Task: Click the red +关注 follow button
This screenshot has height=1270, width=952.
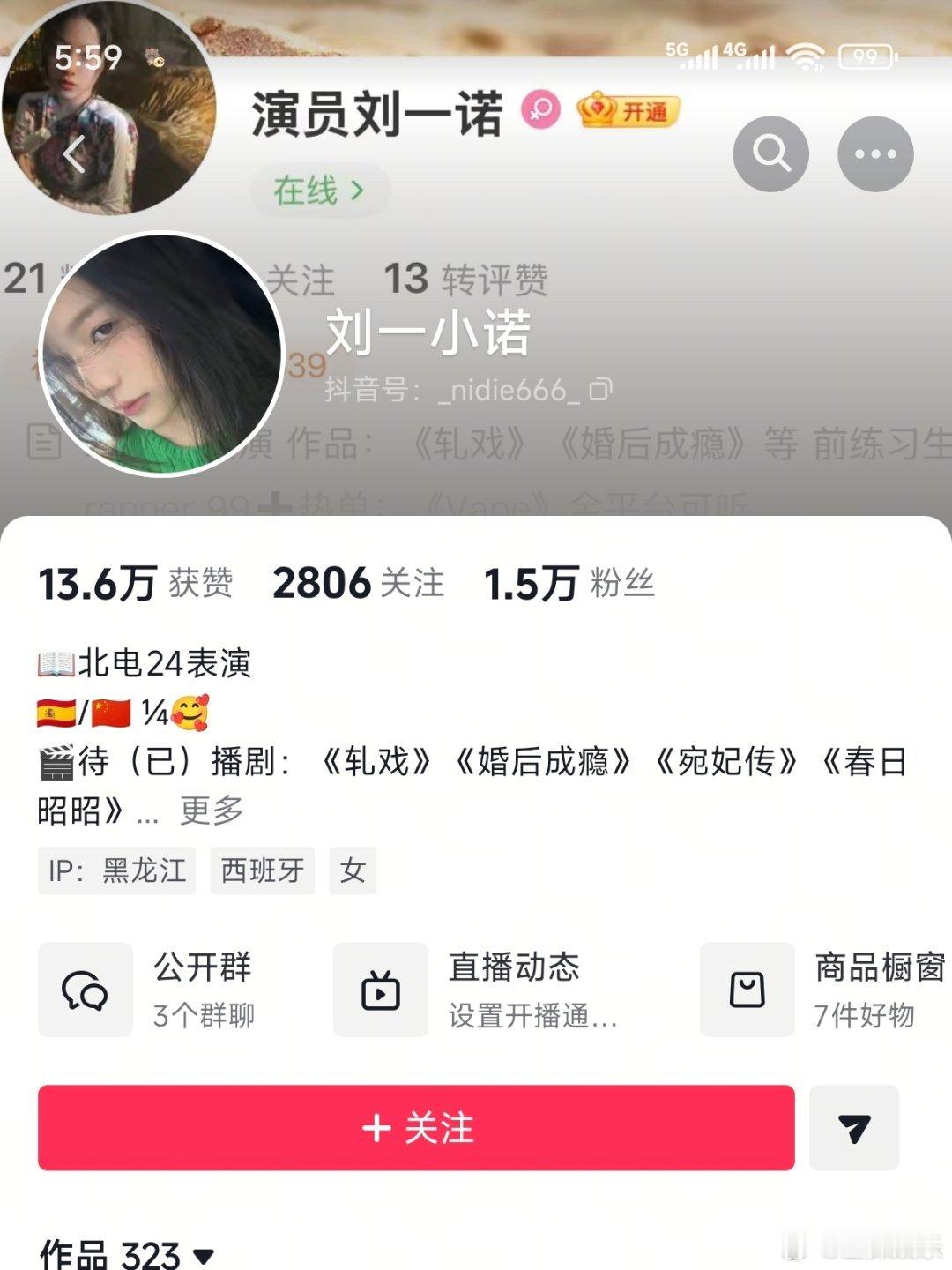Action: coord(414,1129)
